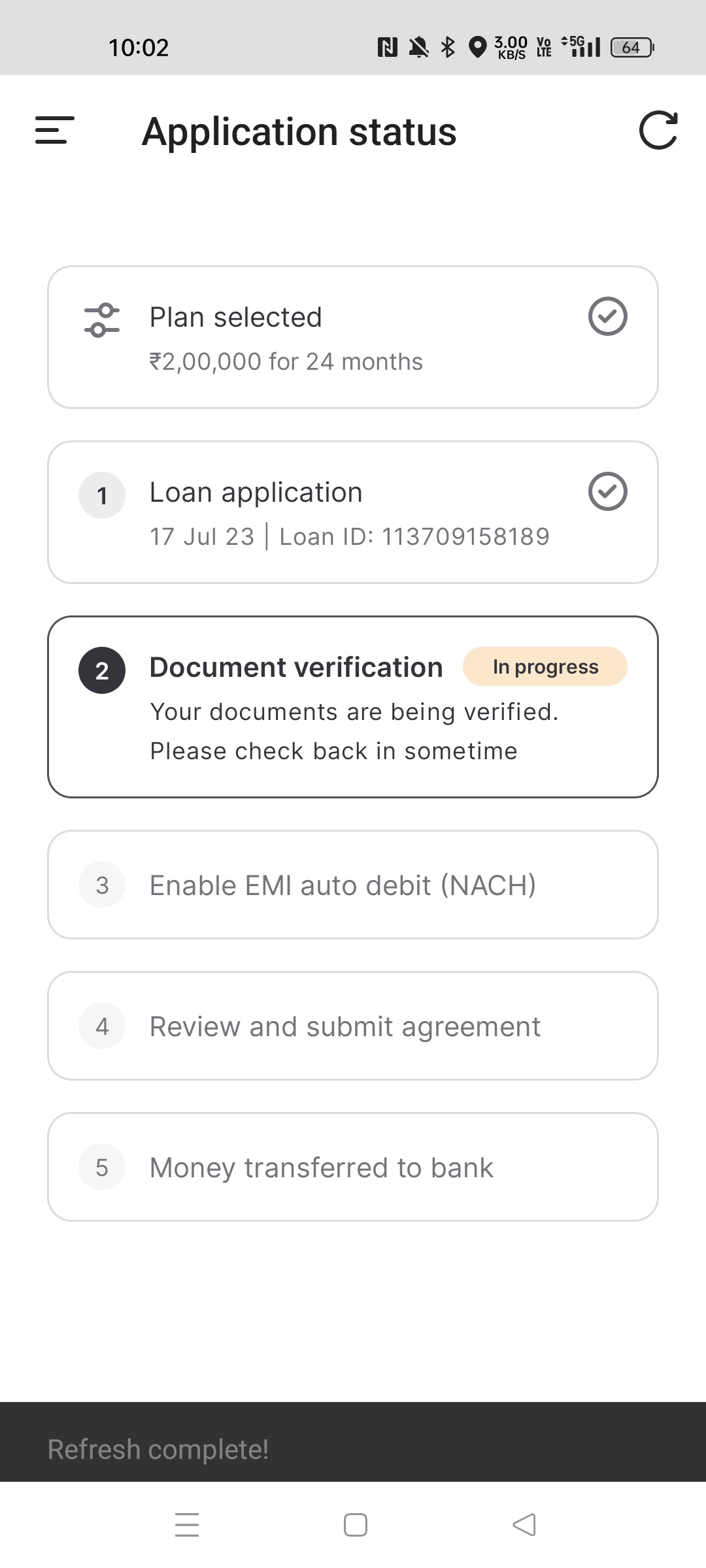The image size is (706, 1568).
Task: Go to the system home screen
Action: pyautogui.click(x=355, y=1525)
